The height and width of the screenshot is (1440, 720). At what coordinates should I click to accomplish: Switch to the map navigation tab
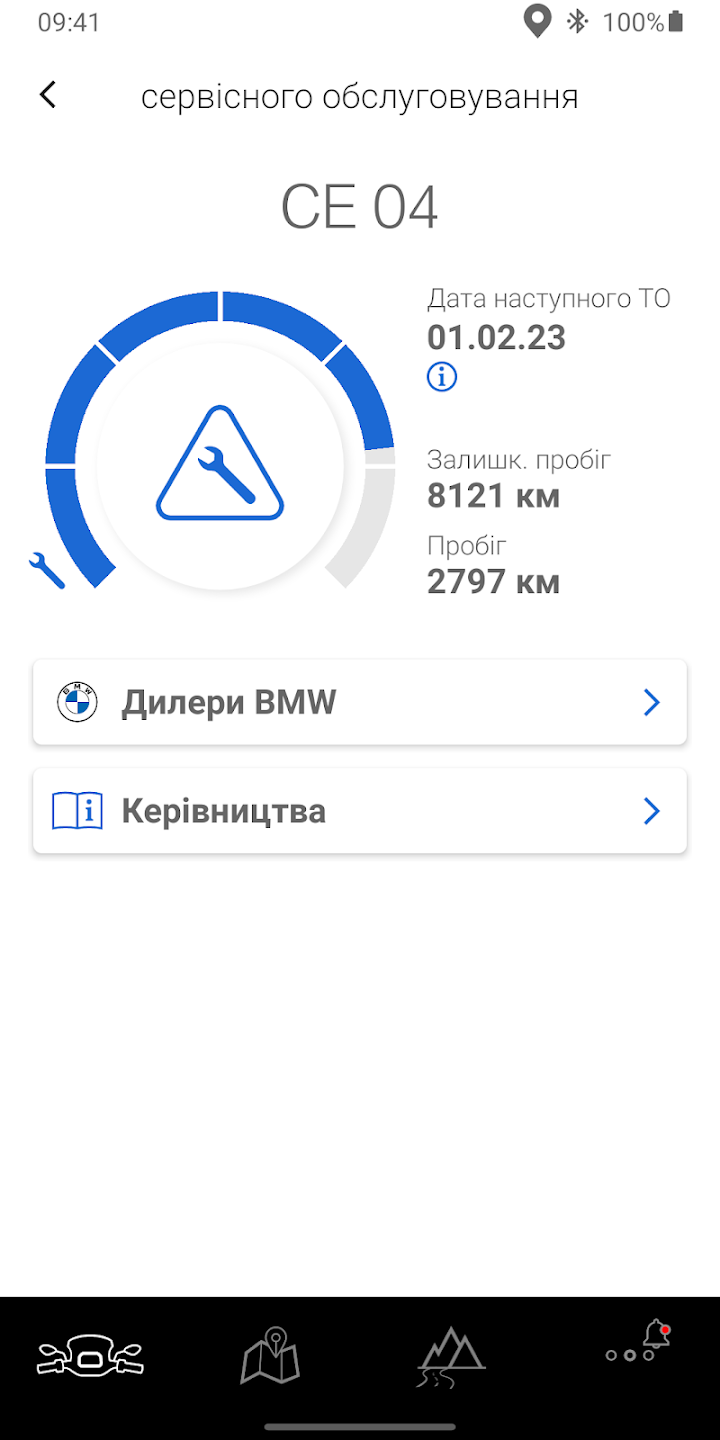pos(271,1357)
